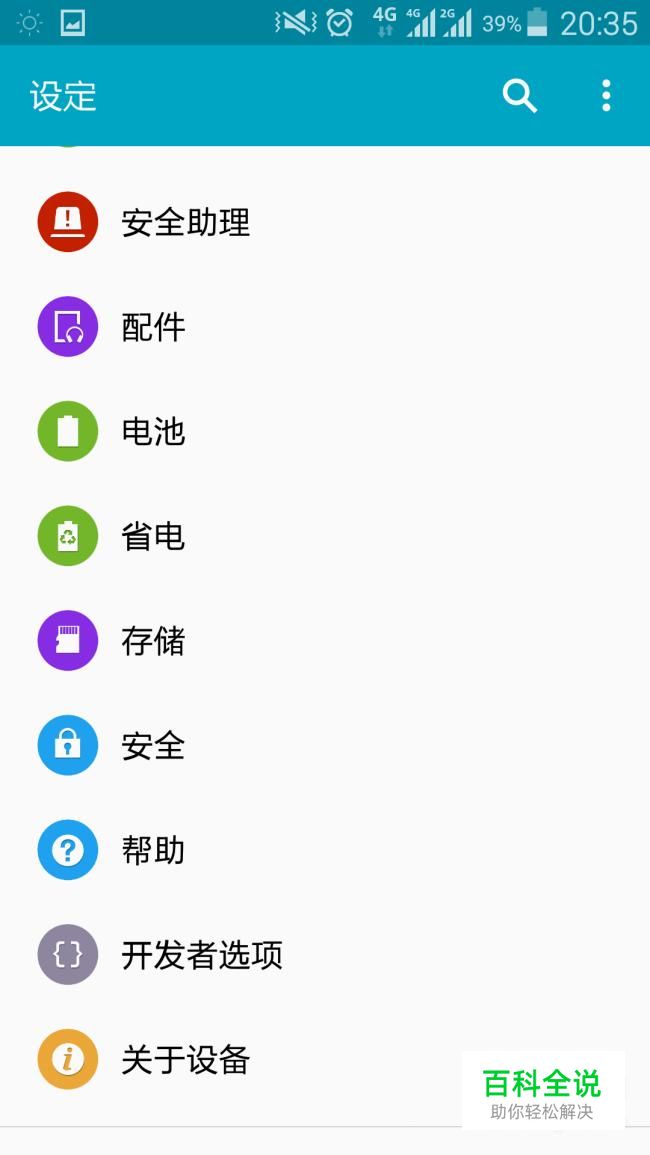Open the 帮助 page
This screenshot has width=650, height=1155.
click(x=154, y=851)
